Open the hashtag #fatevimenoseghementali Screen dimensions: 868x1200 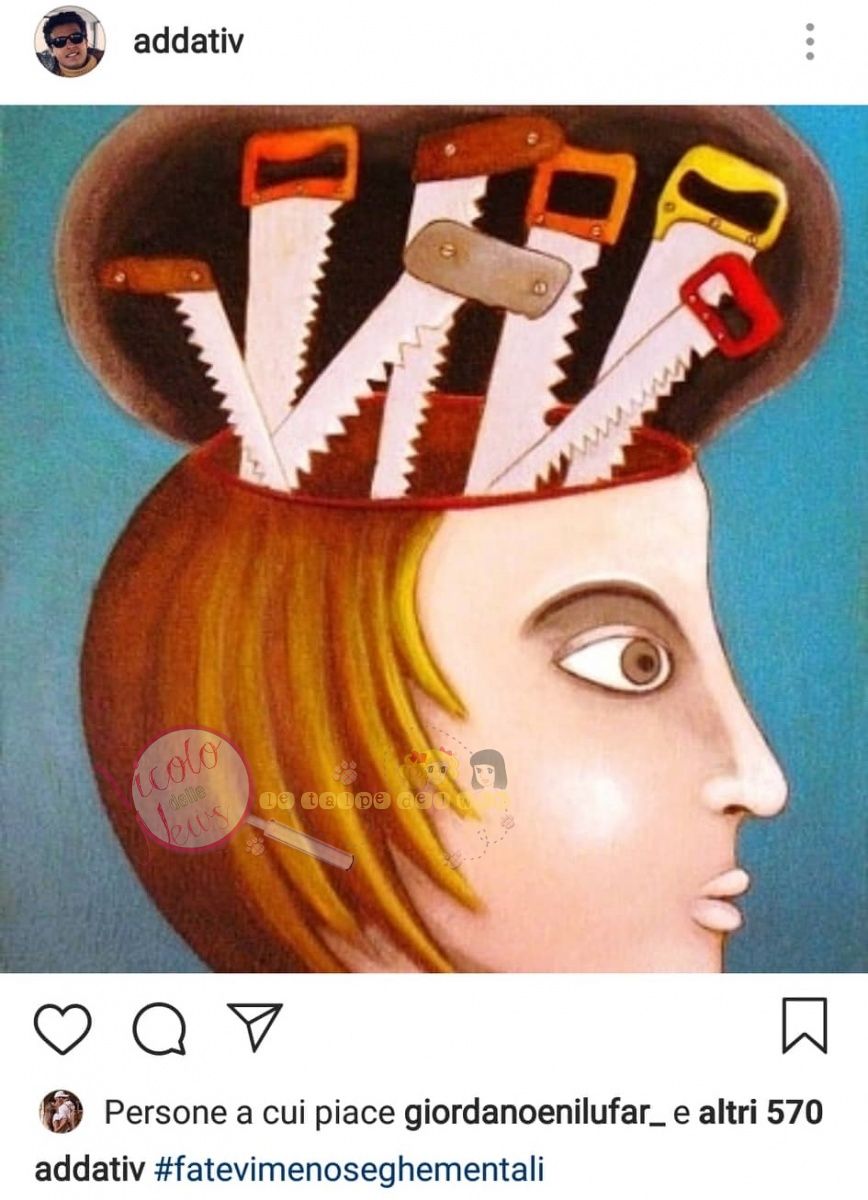pyautogui.click(x=349, y=1168)
